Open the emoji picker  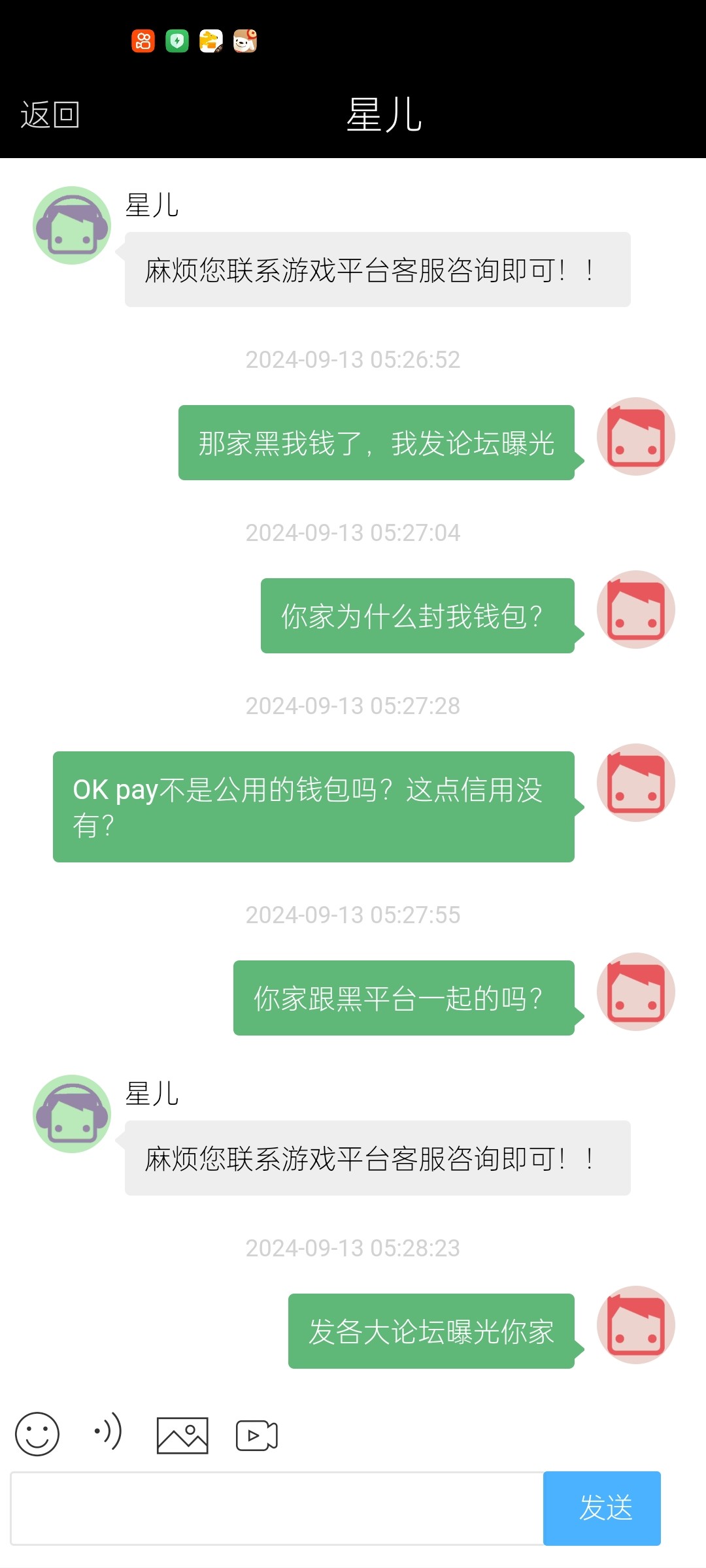[37, 1434]
